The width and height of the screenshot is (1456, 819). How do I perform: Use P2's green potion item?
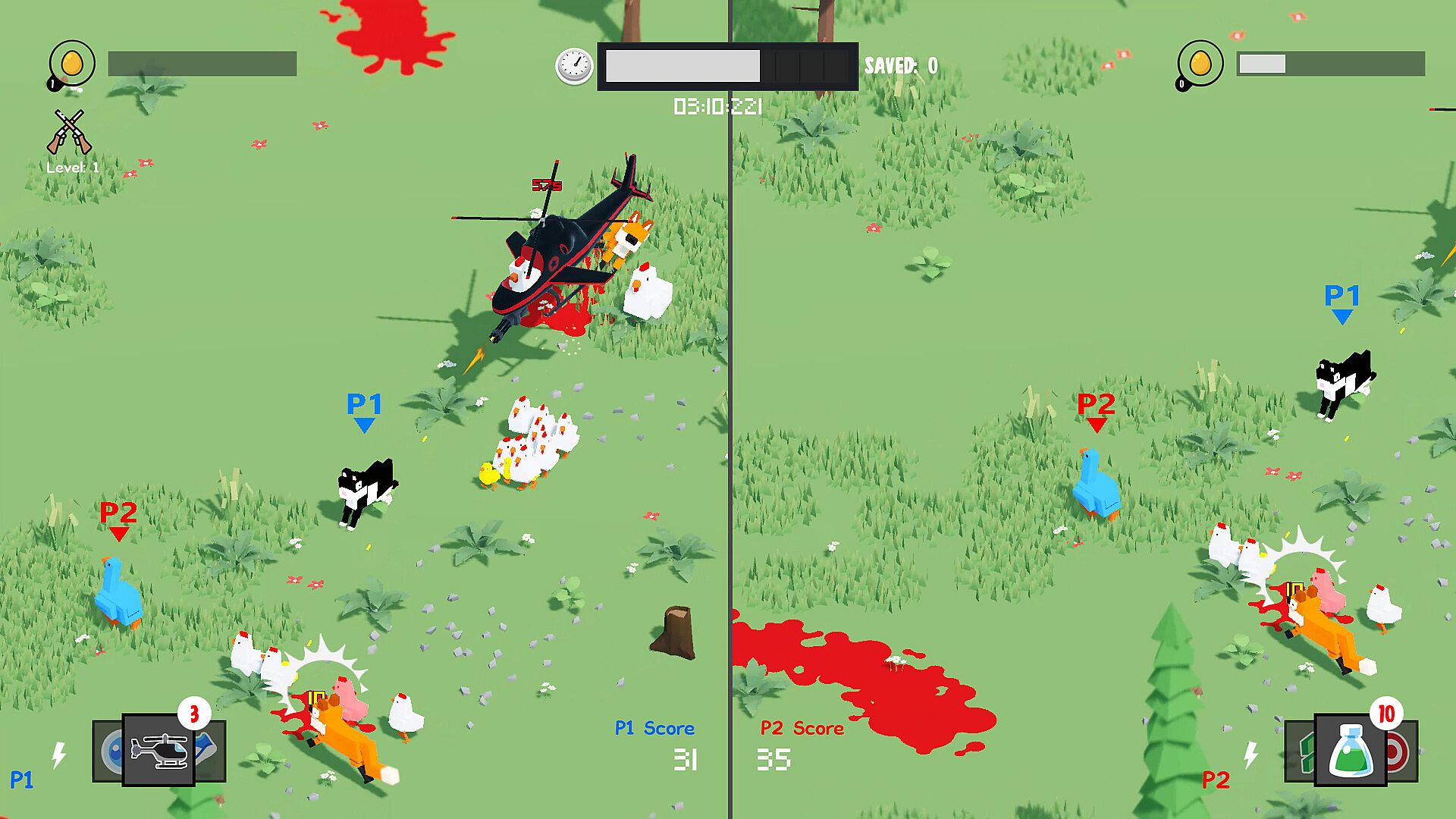[1351, 750]
